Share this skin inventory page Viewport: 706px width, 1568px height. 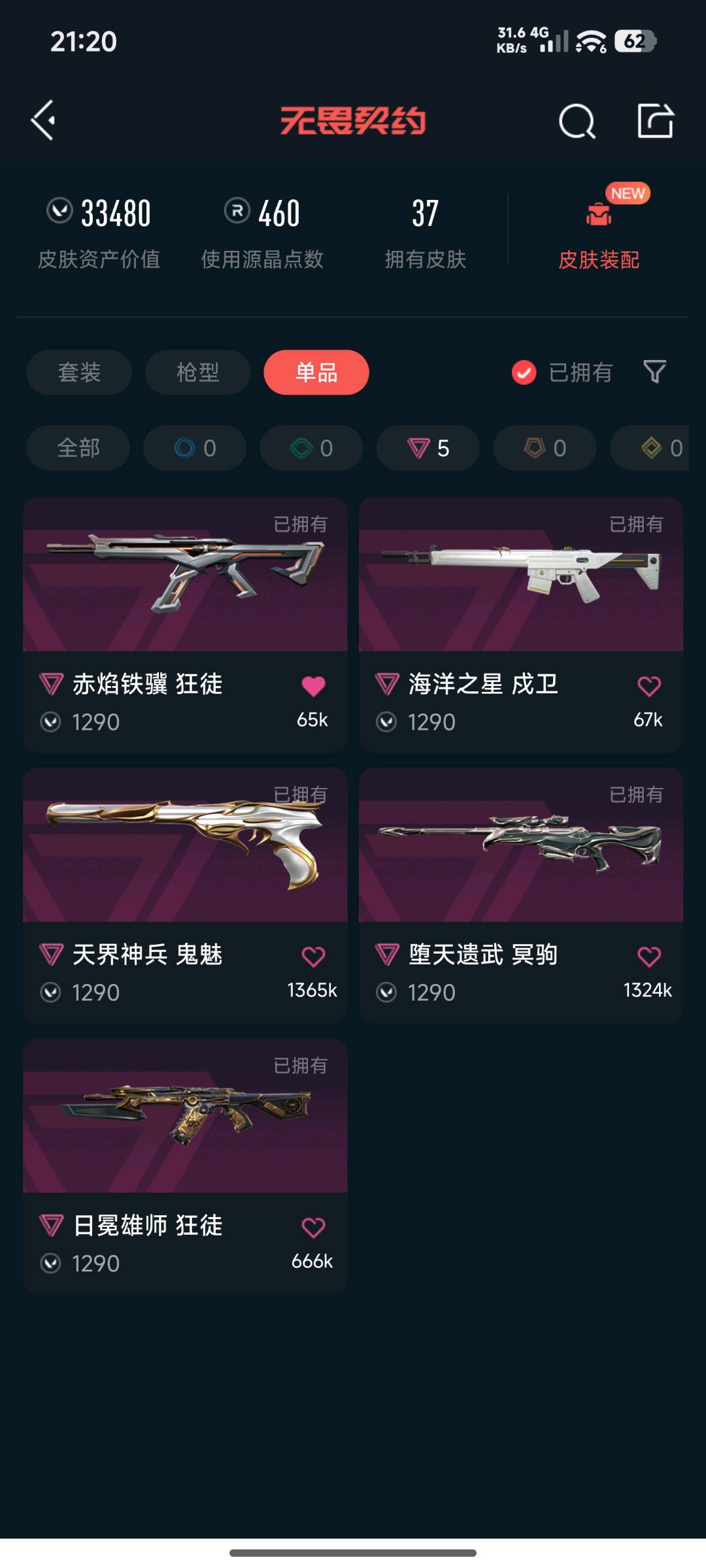pos(655,121)
